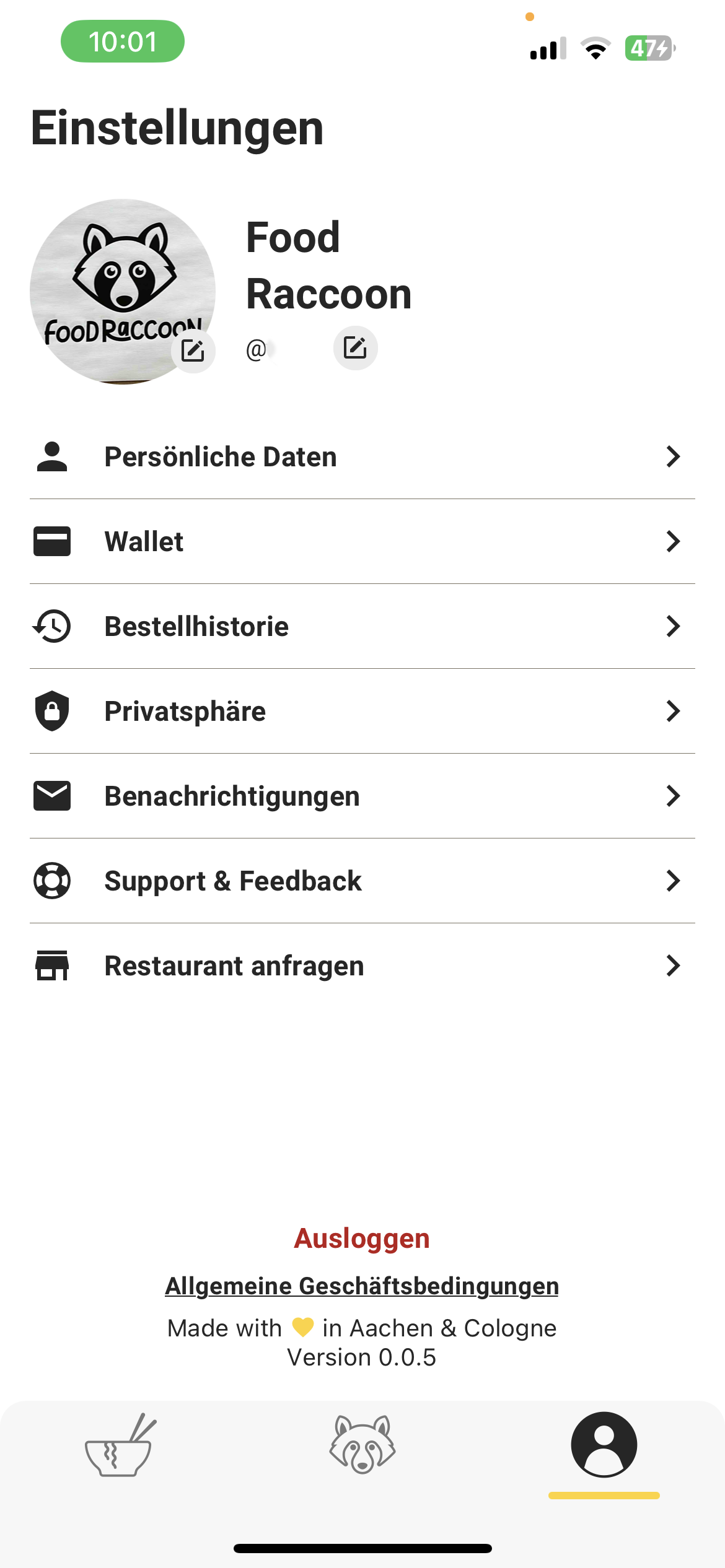Open Allgemeine Geschäftsbedingungen link

coord(362,1286)
